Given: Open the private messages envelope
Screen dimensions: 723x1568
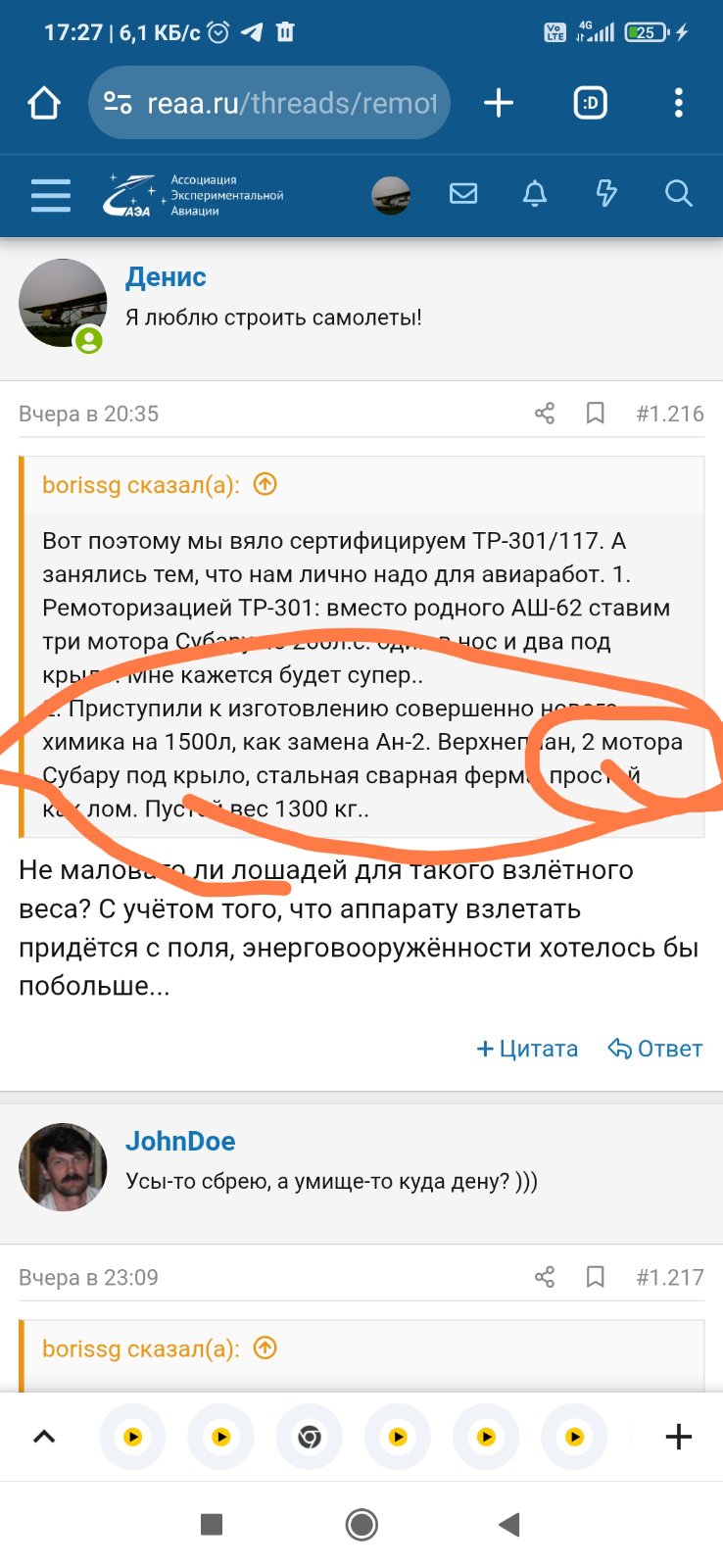Looking at the screenshot, I should pos(463,194).
